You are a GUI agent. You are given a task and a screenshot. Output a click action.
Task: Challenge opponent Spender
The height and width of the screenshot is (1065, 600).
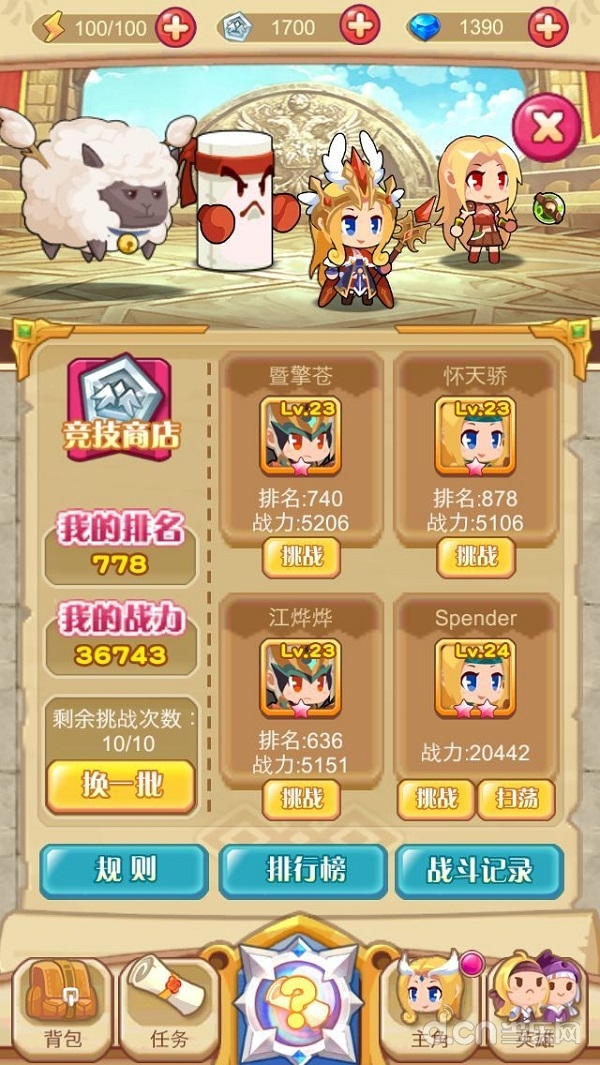pyautogui.click(x=436, y=798)
